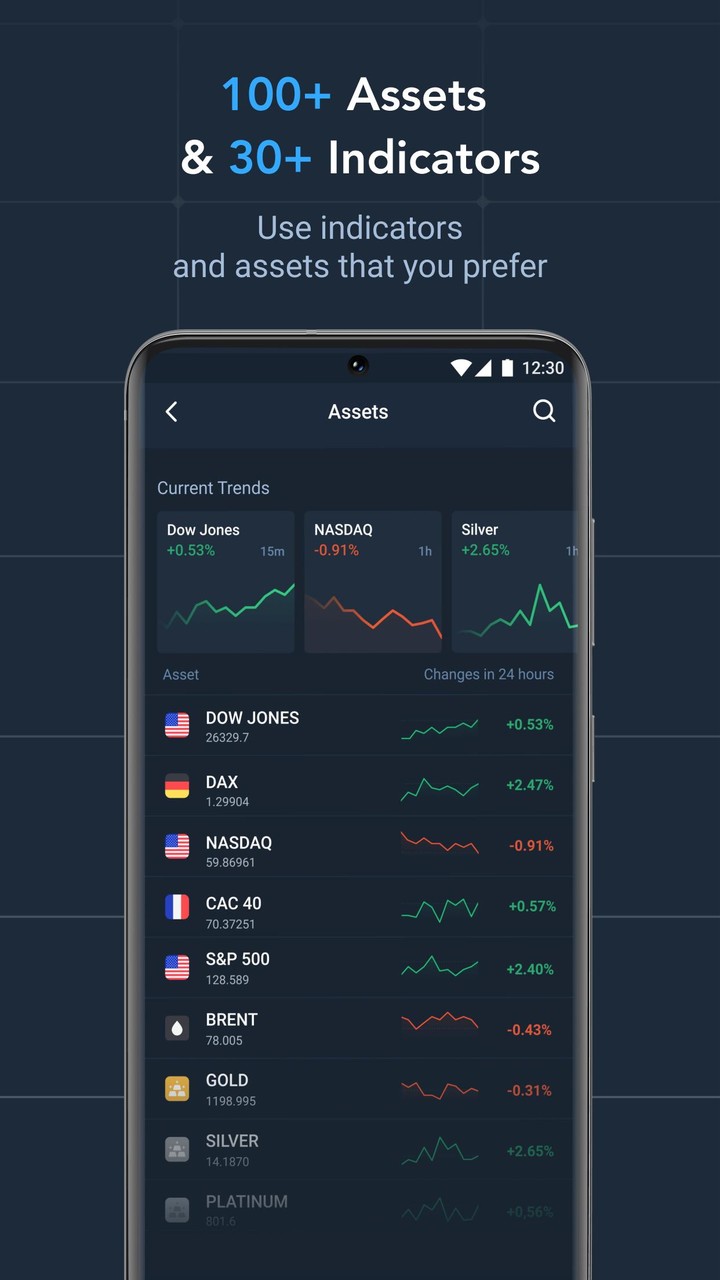
Task: Click the -0.43% change for BRENT
Action: (529, 1029)
